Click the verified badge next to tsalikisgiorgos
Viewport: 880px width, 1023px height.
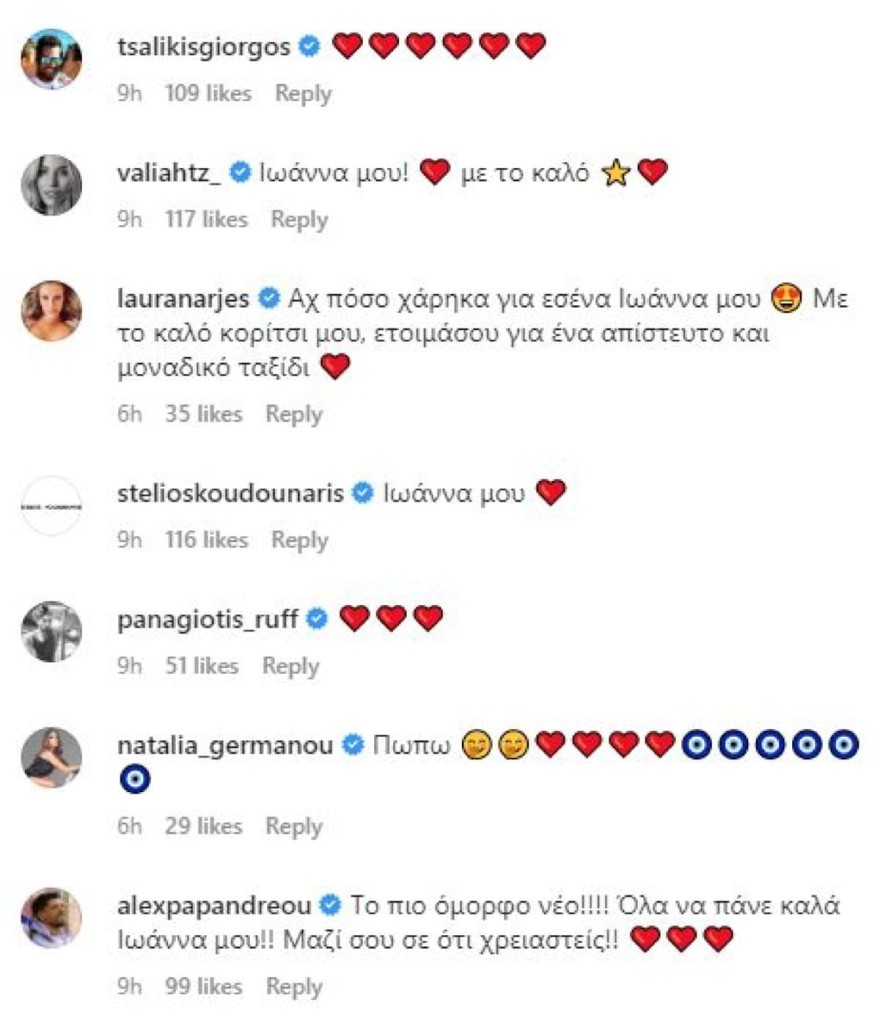pyautogui.click(x=310, y=44)
